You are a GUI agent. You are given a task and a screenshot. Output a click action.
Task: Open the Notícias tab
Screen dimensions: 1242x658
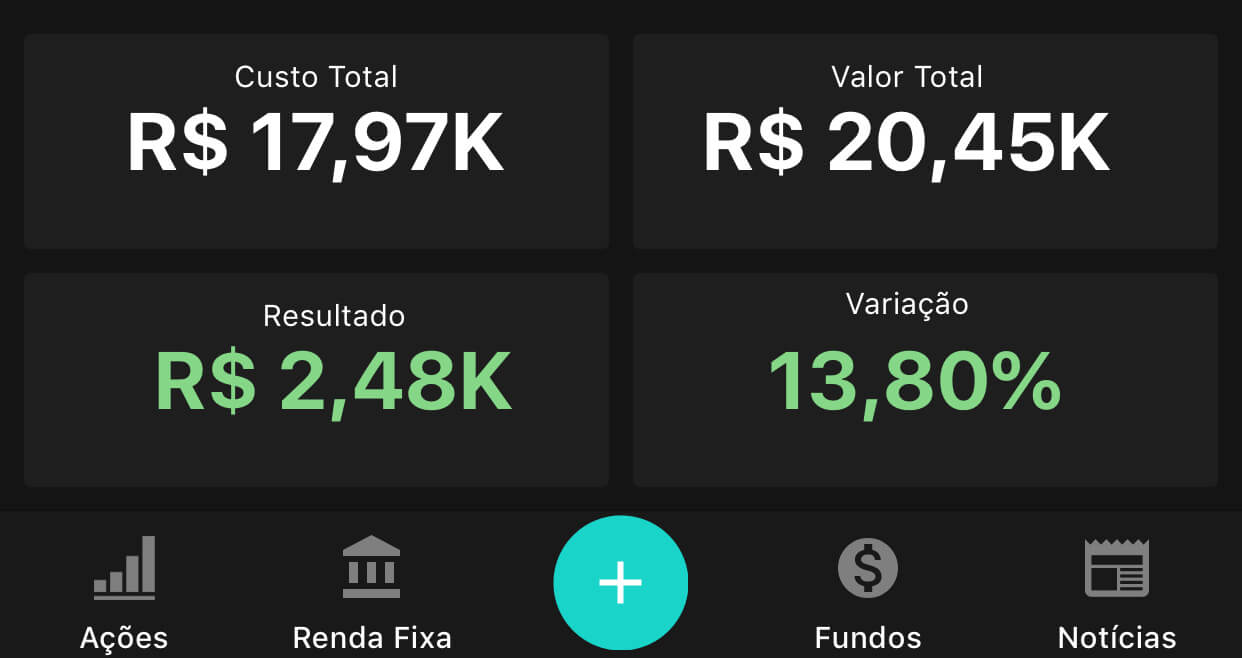point(1117,592)
